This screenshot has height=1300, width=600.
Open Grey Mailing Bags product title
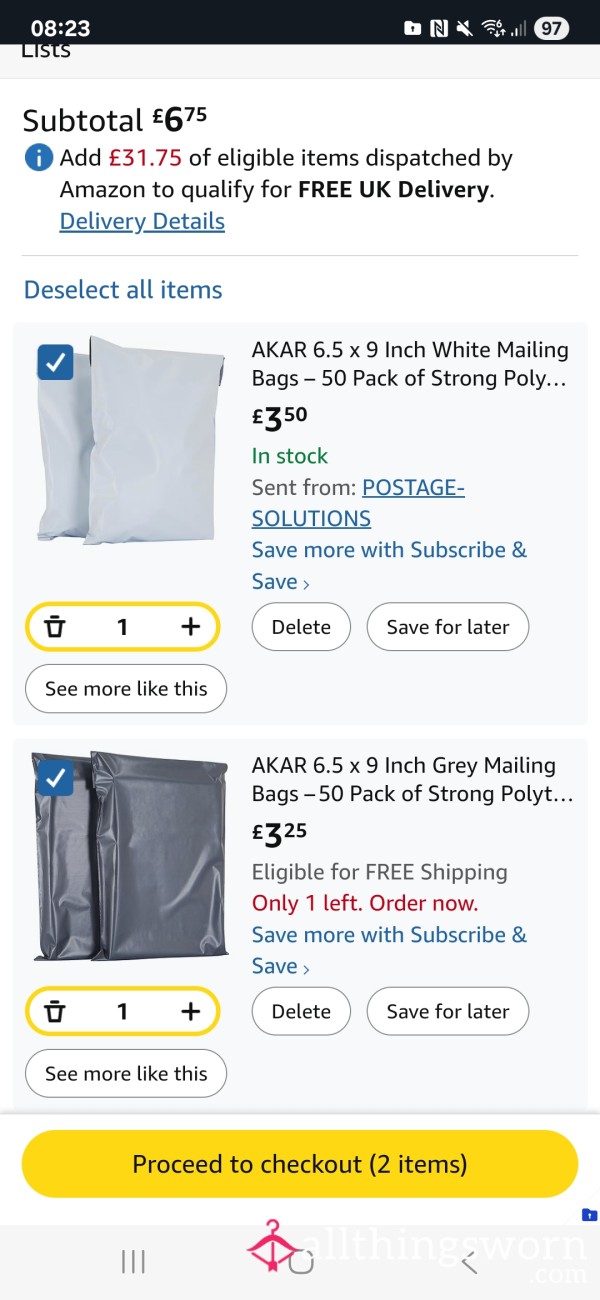click(412, 779)
